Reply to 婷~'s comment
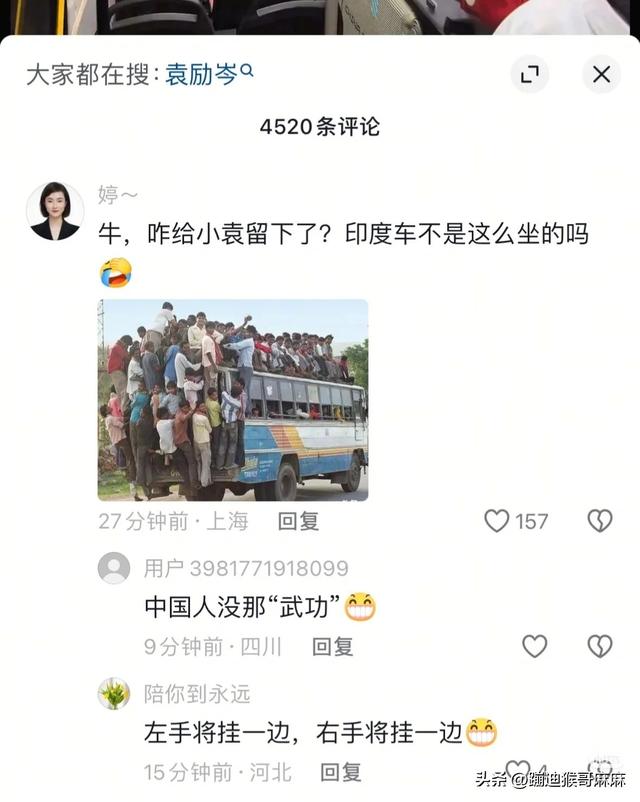 298,521
